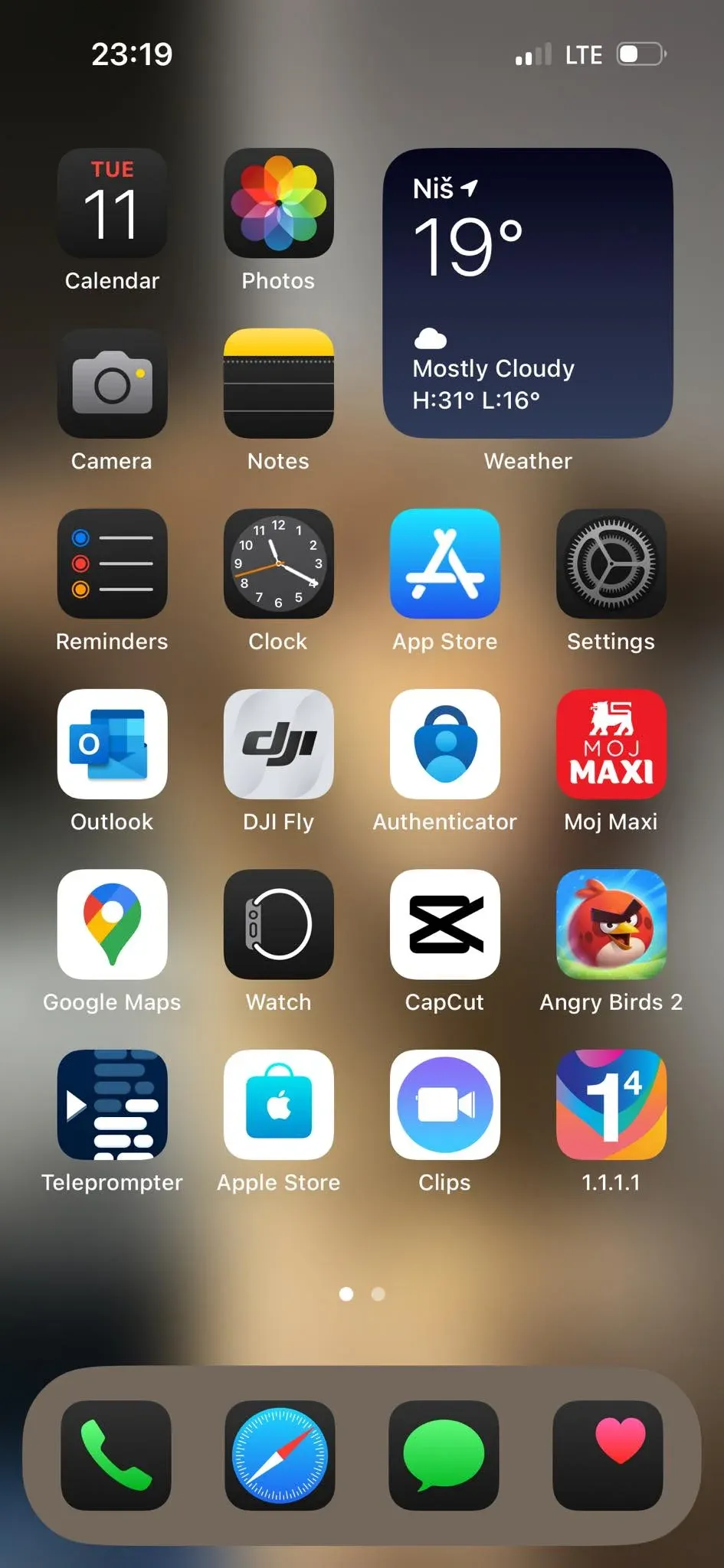Launch Safari from the dock
The image size is (724, 1568).
(x=280, y=1455)
